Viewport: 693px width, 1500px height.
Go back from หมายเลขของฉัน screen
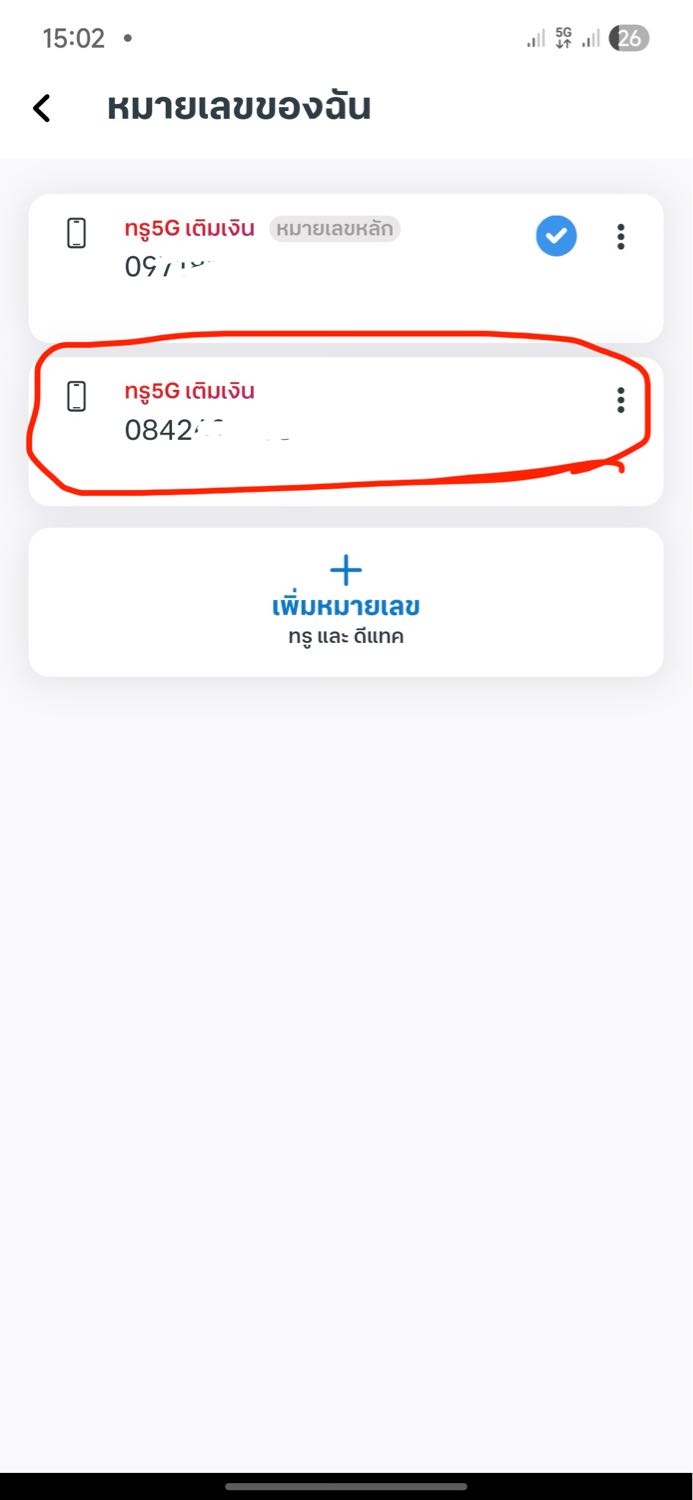click(x=42, y=108)
